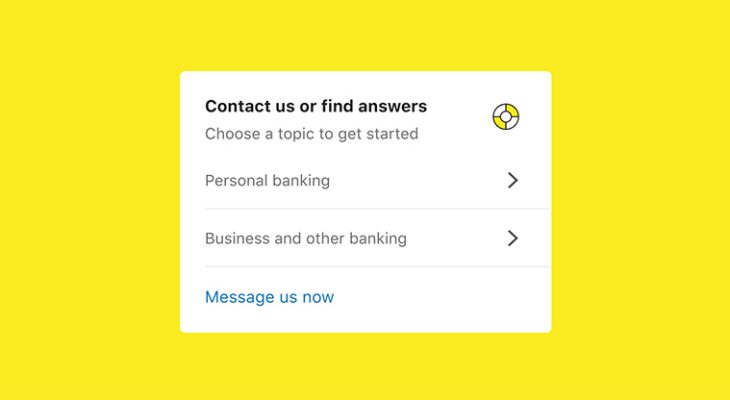Open the Personal banking topic
Screen dimensions: 730x400
(x=267, y=181)
